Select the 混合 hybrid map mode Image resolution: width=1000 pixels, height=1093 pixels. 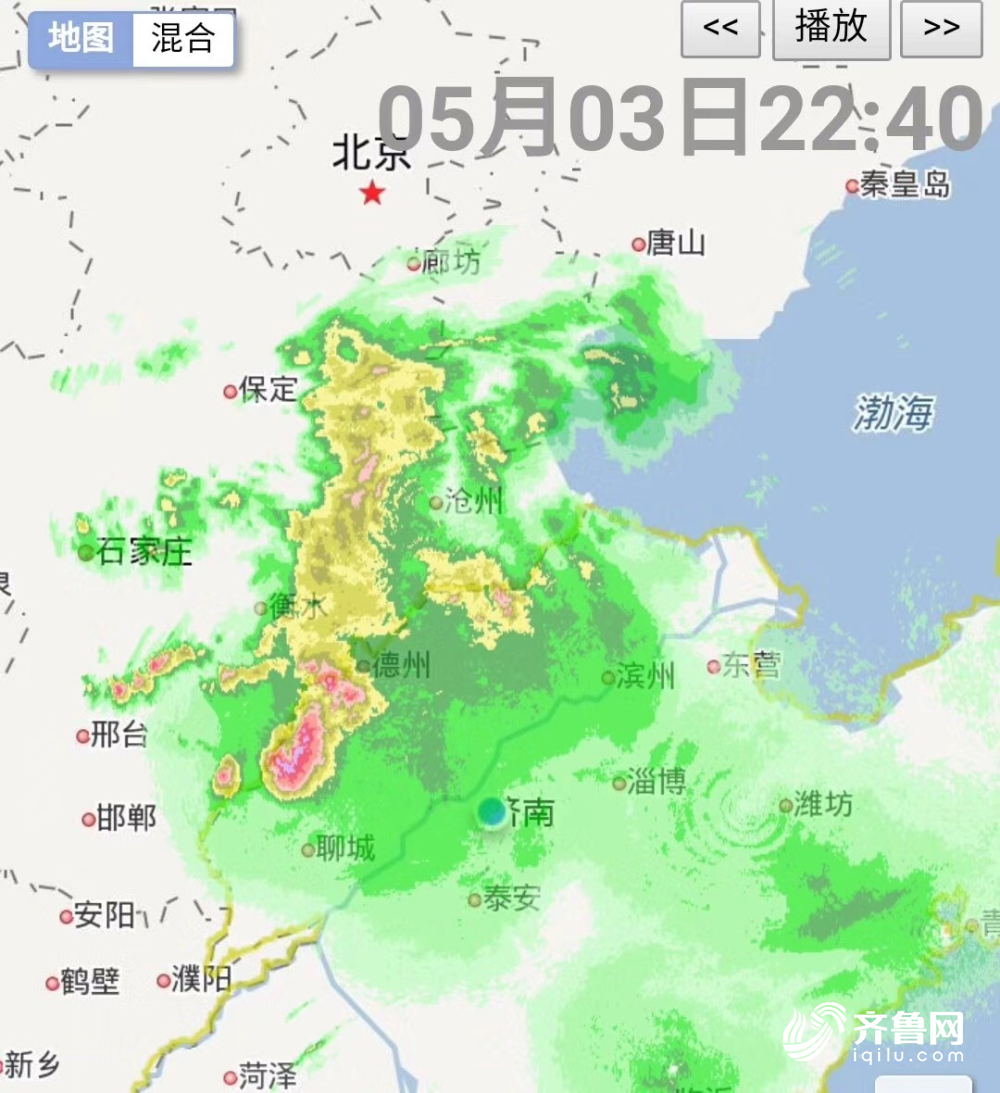183,39
